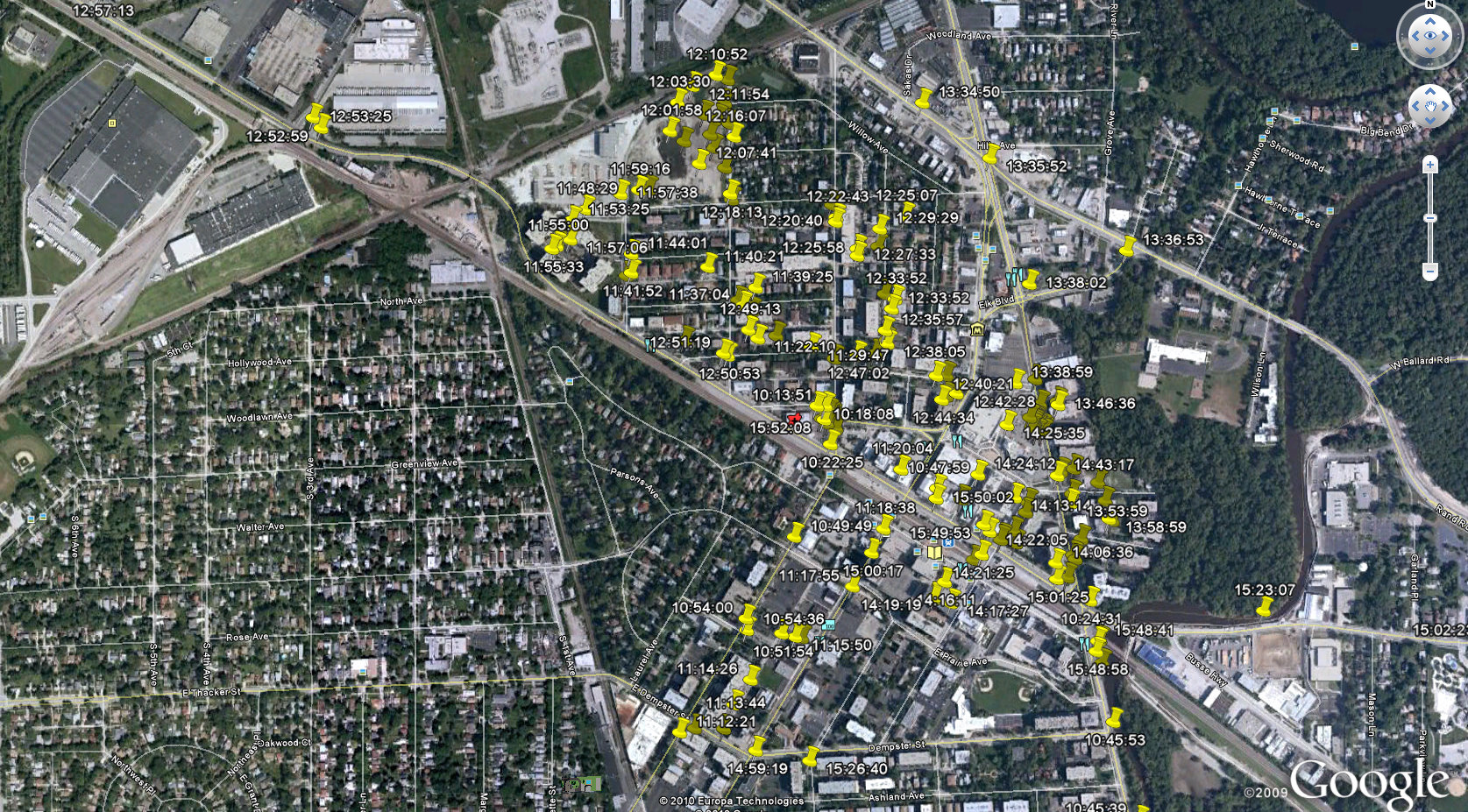Image resolution: width=1468 pixels, height=812 pixels.
Task: Select the pushpin labeled 15:23:07
Action: click(x=1264, y=606)
